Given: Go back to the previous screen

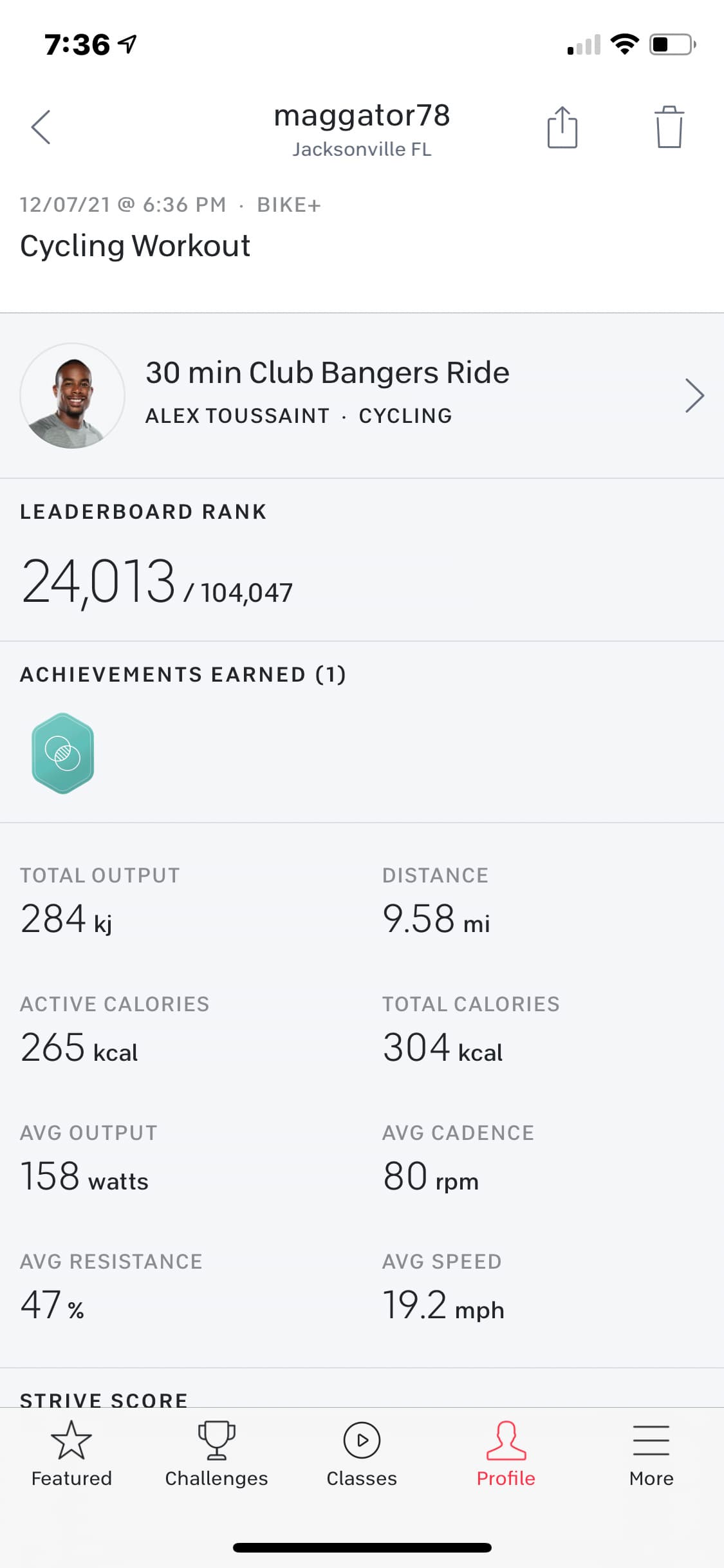Looking at the screenshot, I should pos(41,127).
